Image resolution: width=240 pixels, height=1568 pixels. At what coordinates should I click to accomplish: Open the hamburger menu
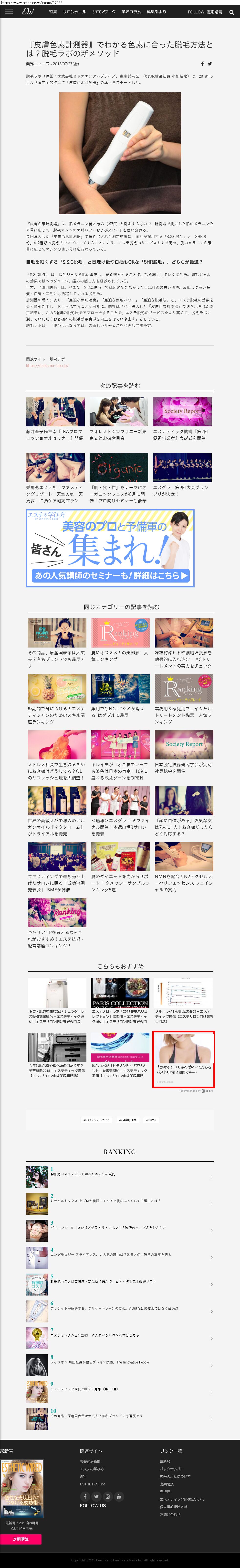(x=9, y=11)
